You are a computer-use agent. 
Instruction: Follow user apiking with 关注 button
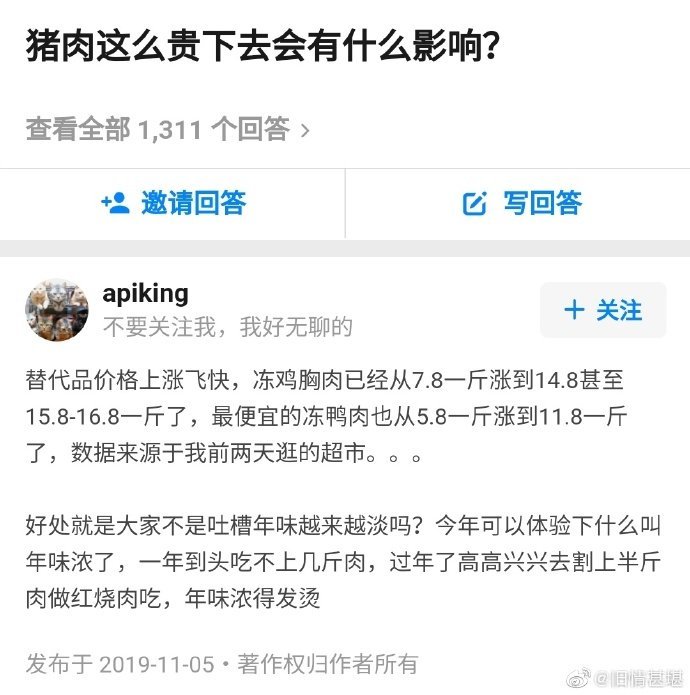(x=603, y=310)
